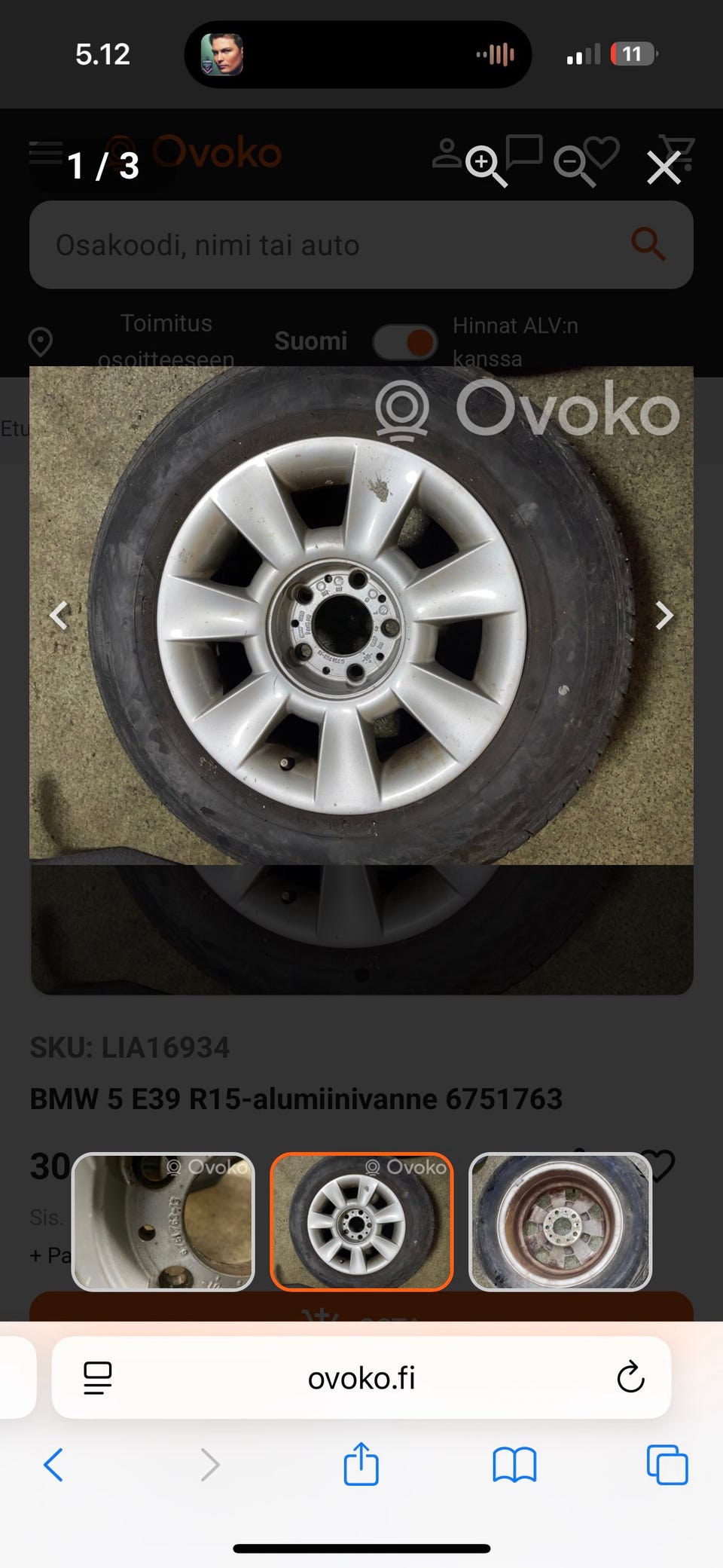Go back in Safari history
This screenshot has height=1568, width=723.
[53, 1466]
